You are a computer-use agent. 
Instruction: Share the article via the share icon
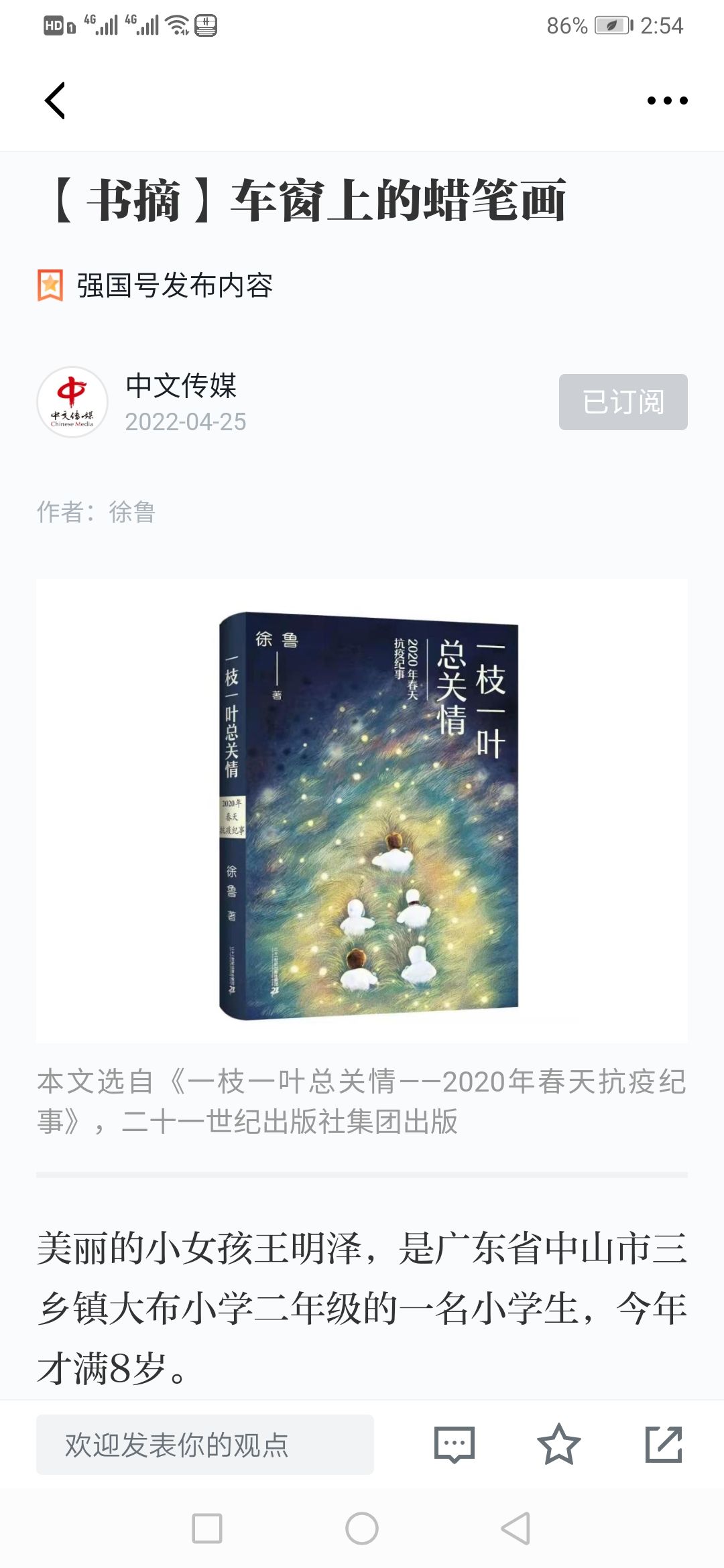(663, 1444)
